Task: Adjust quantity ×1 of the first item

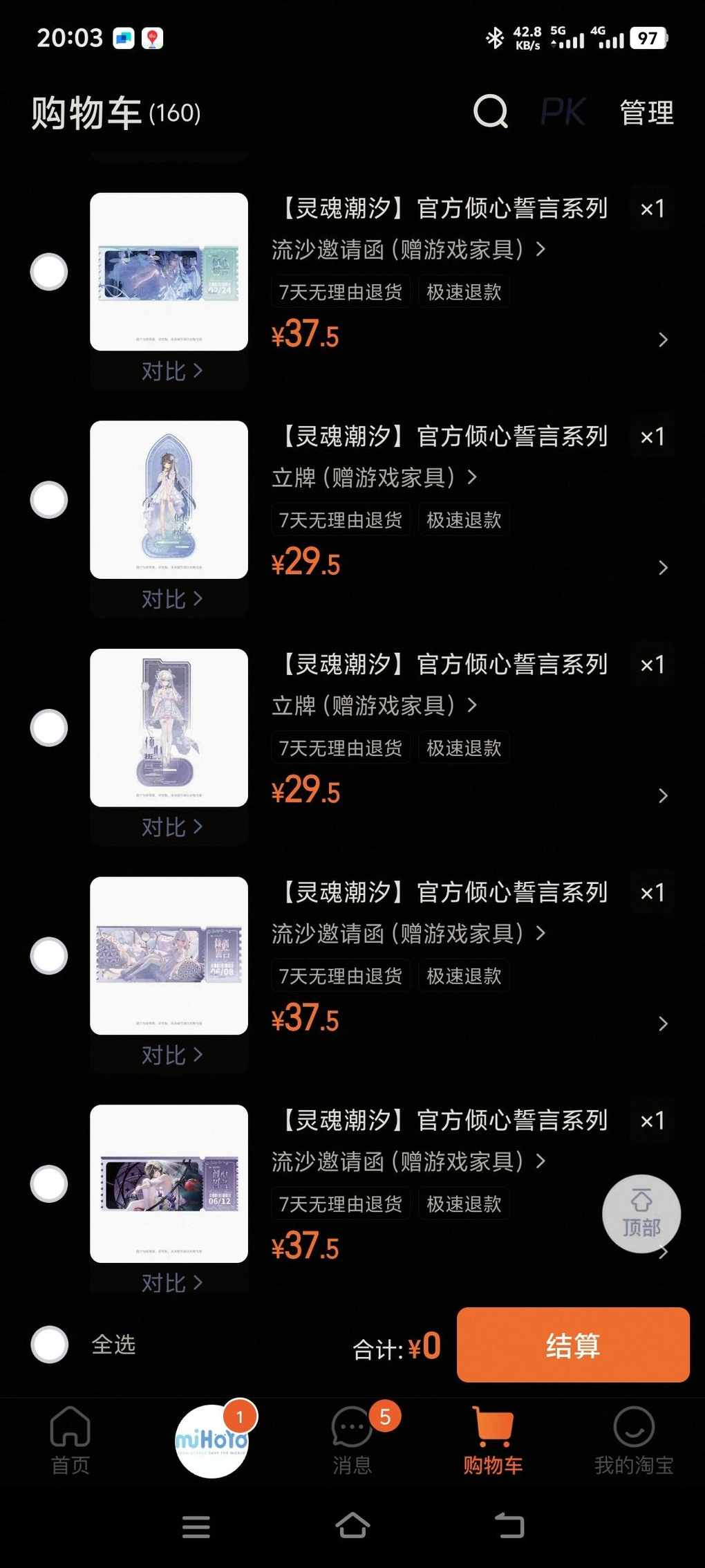Action: tap(652, 208)
